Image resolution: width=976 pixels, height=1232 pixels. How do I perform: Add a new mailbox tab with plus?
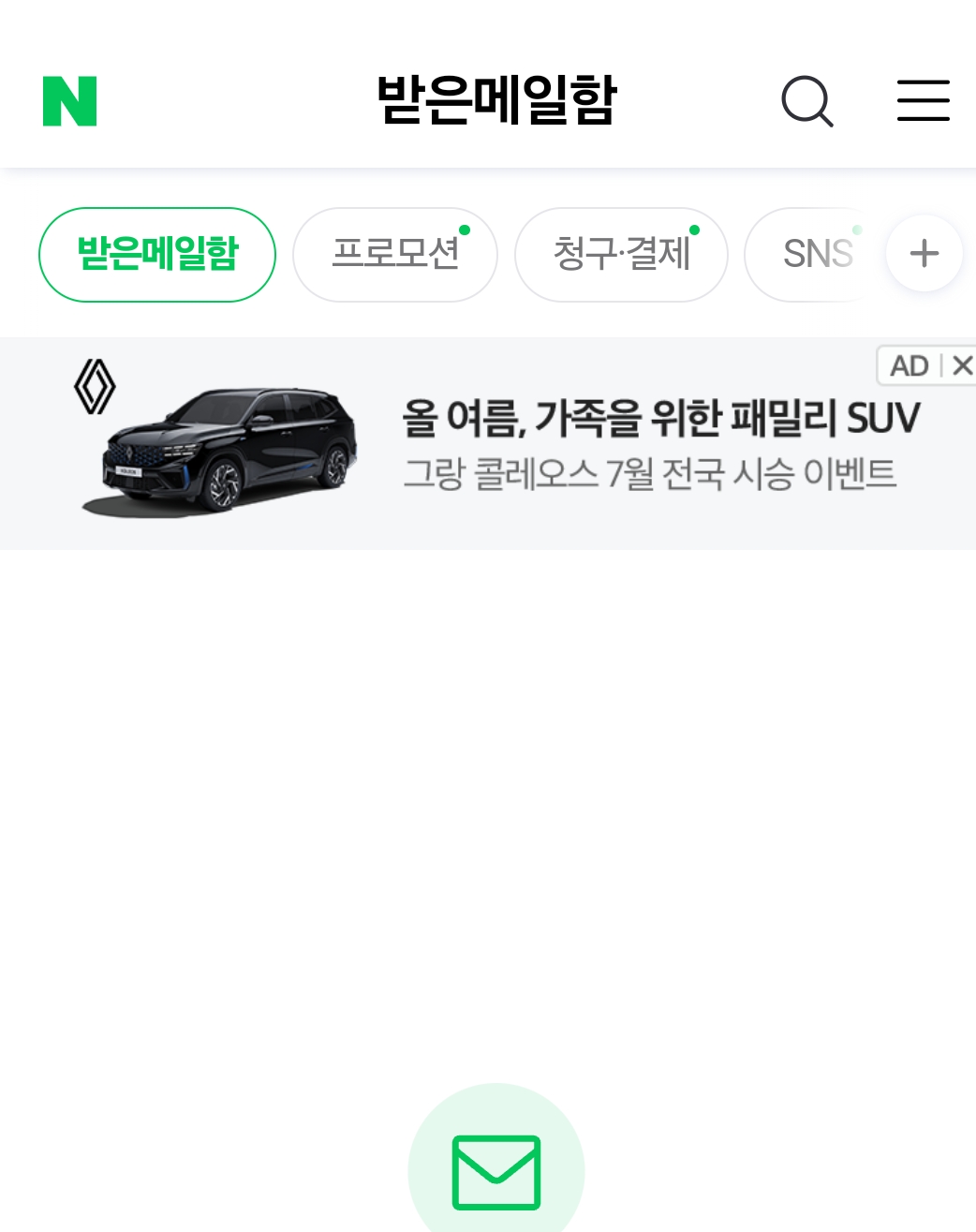[x=924, y=254]
